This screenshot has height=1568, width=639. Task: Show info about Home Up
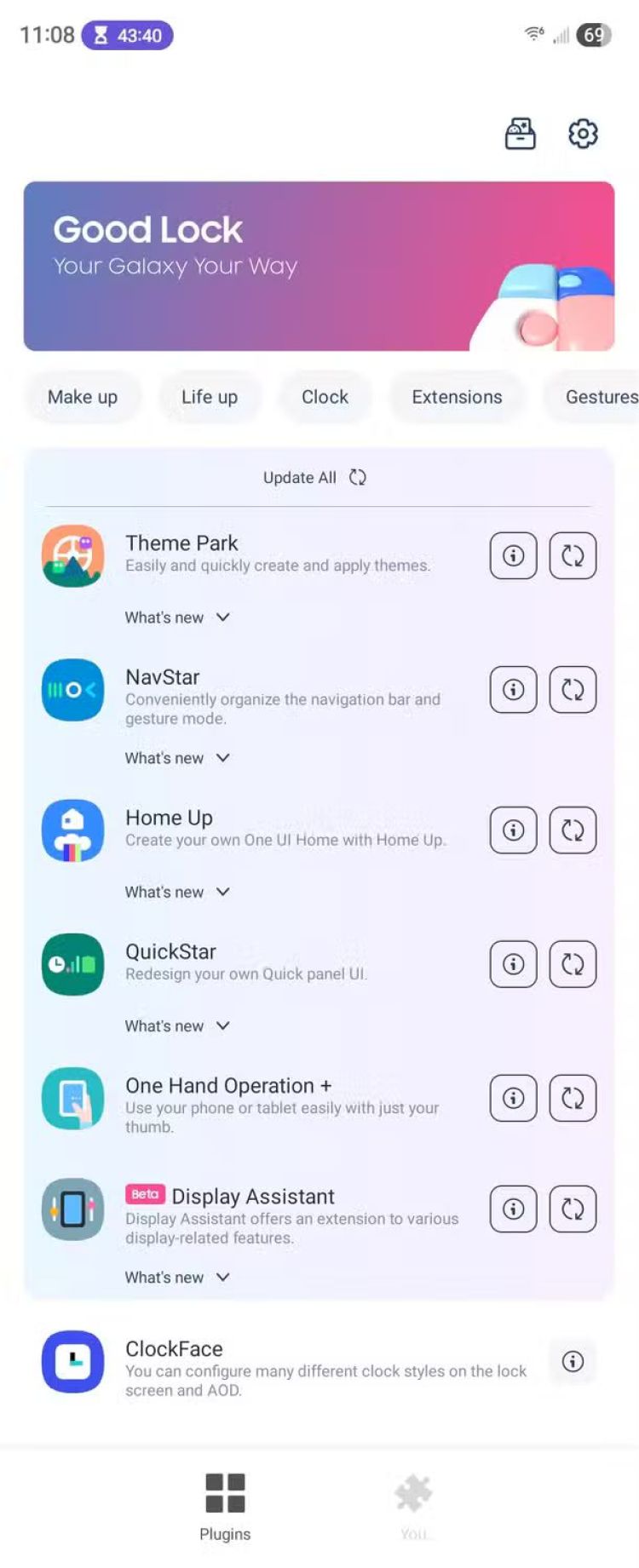point(513,830)
